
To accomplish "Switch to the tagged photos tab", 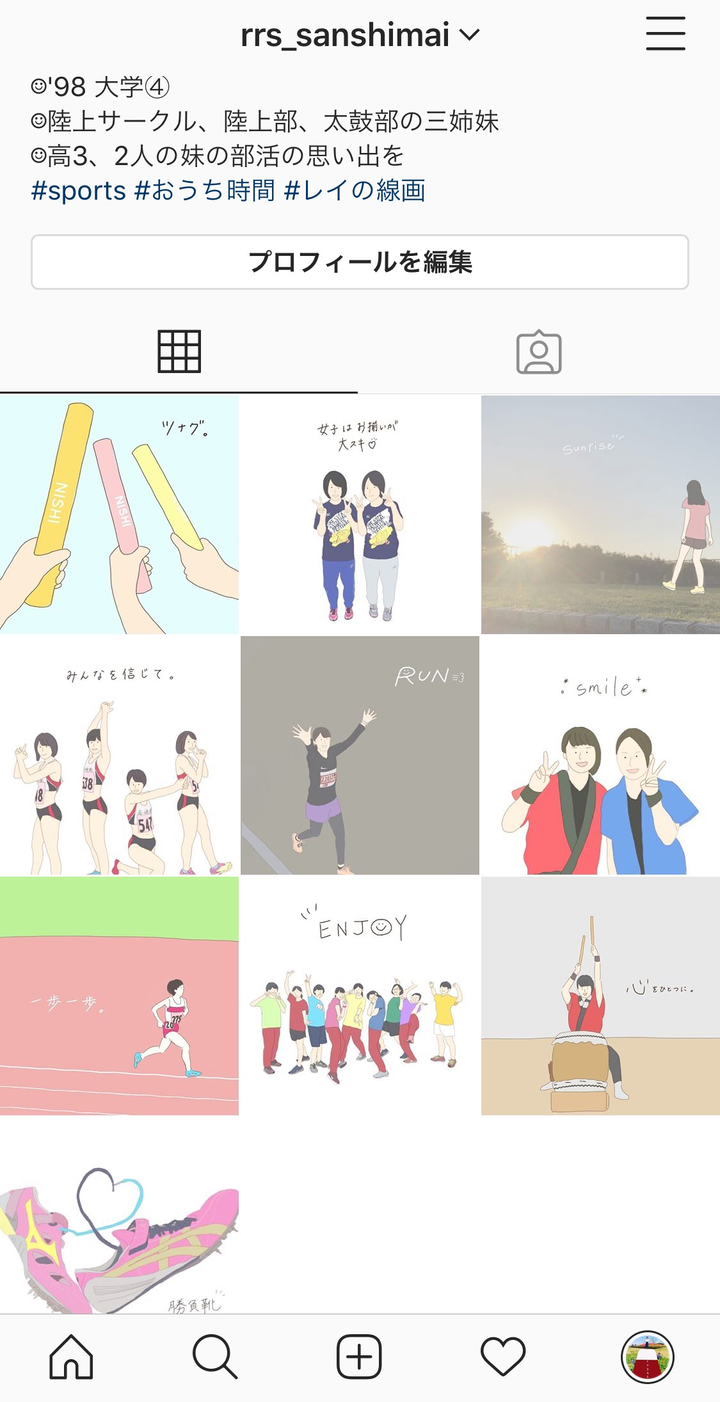I will [539, 352].
